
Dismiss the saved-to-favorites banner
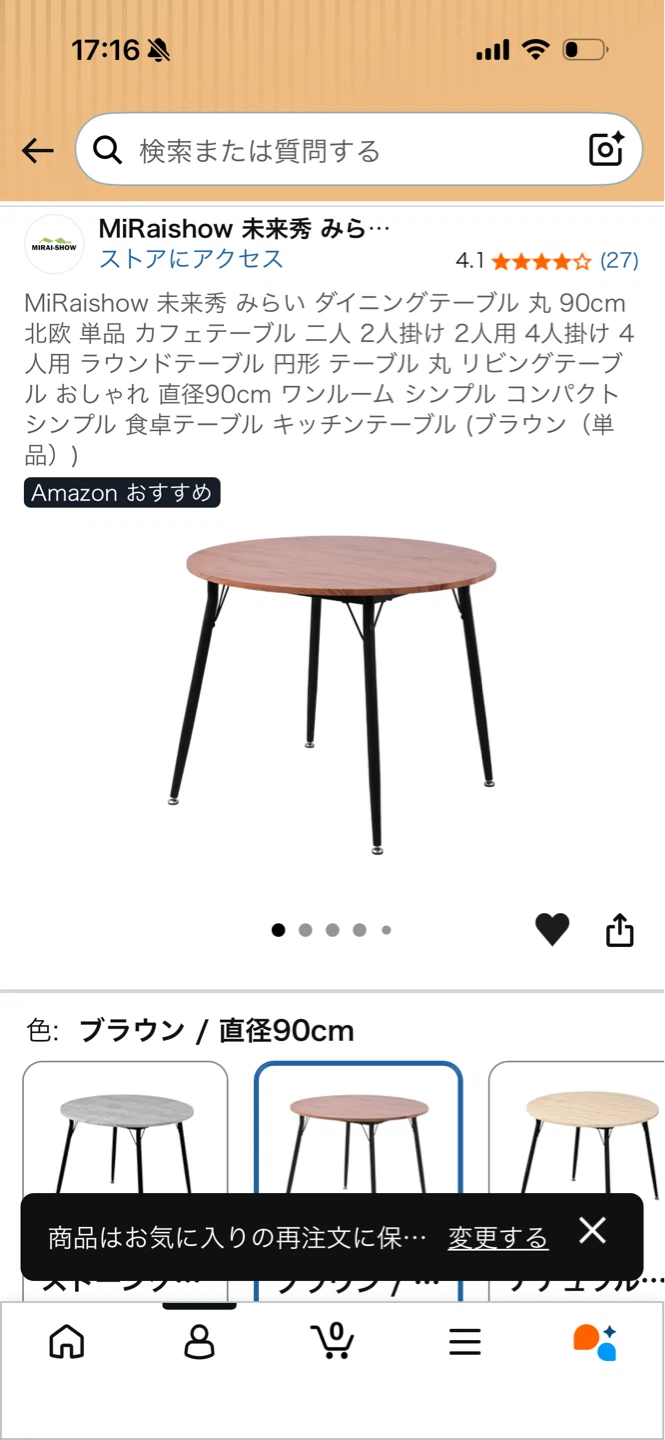(593, 1231)
